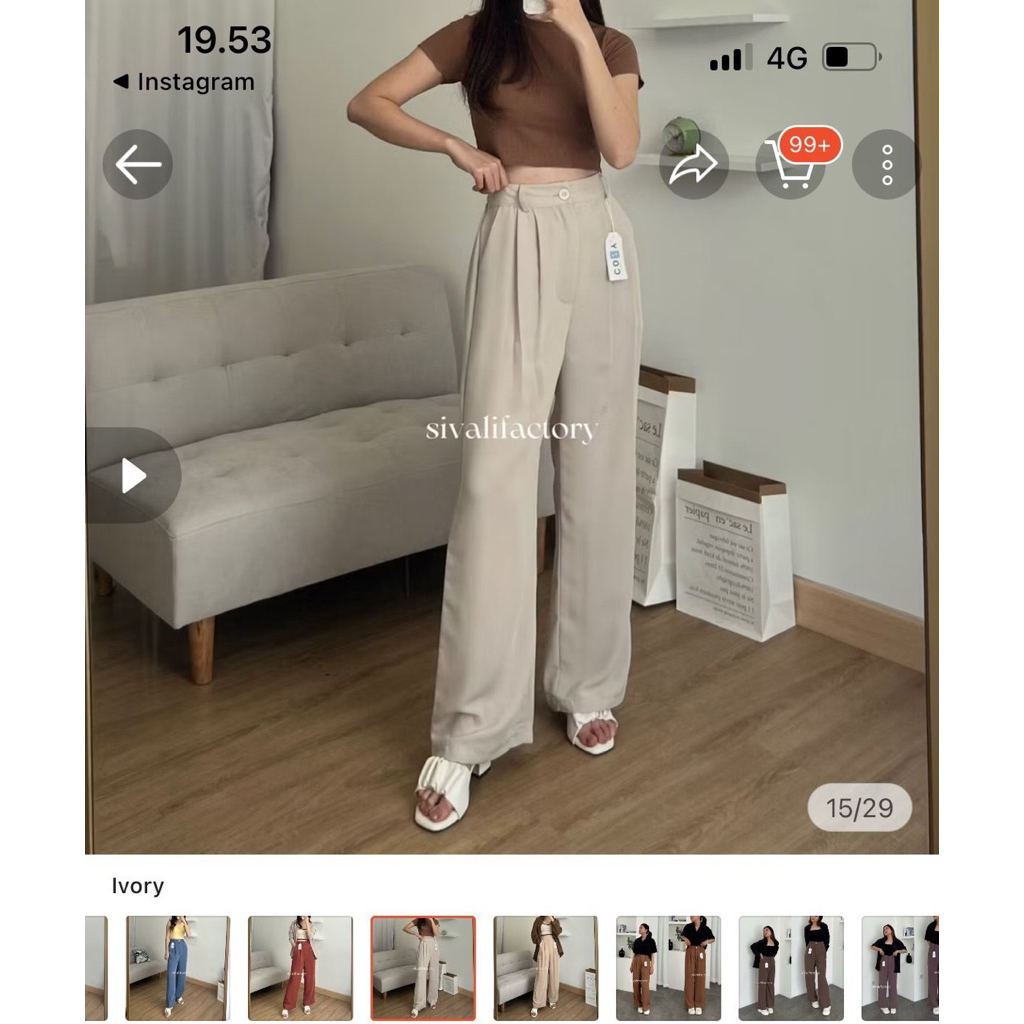The width and height of the screenshot is (1024, 1024).
Task: Select the blue pants thumbnail
Action: tap(178, 967)
